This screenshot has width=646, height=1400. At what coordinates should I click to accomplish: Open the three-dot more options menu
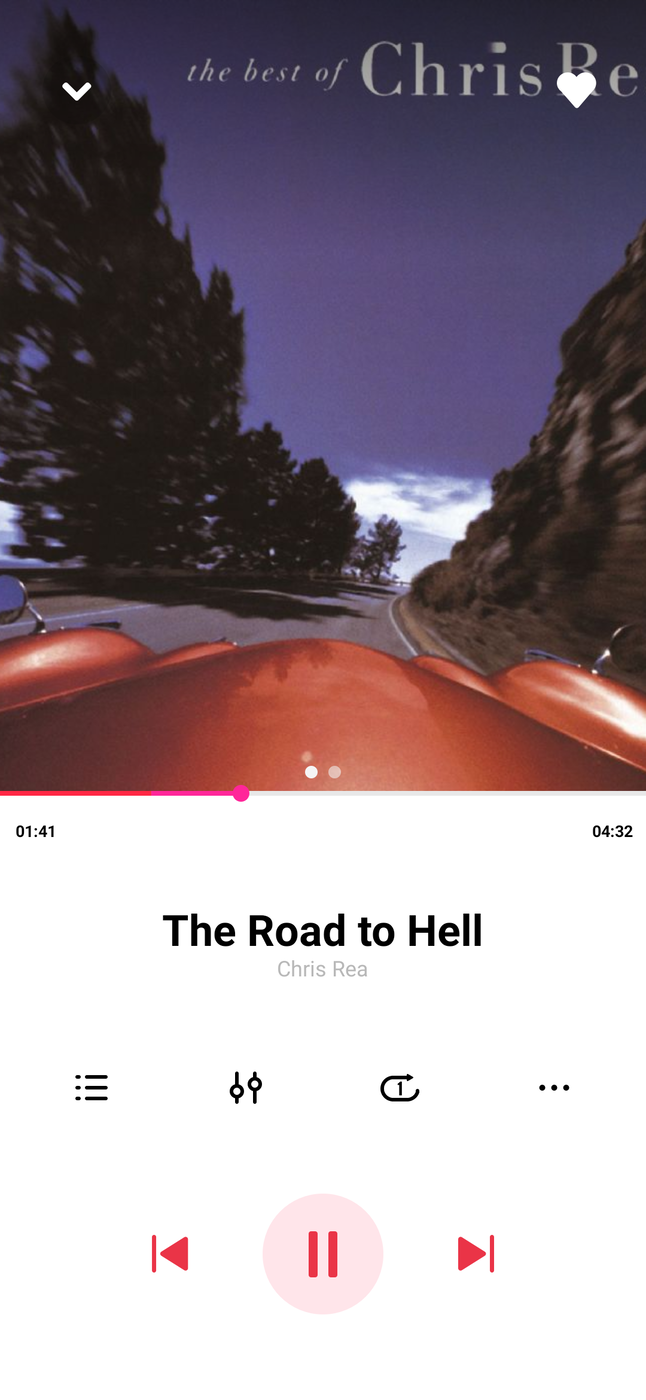point(553,1087)
